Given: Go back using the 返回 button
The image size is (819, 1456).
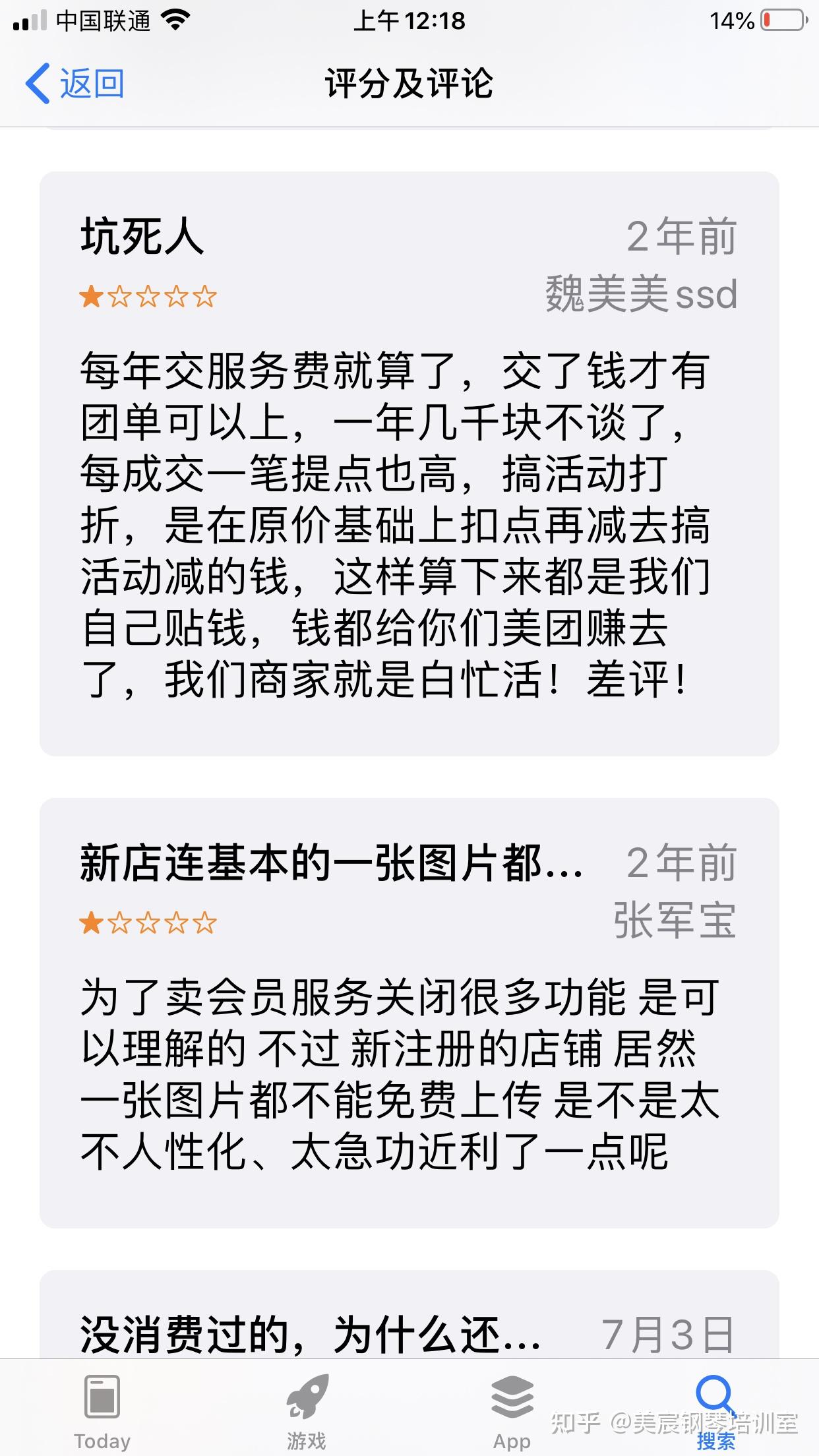Looking at the screenshot, I should [x=75, y=84].
